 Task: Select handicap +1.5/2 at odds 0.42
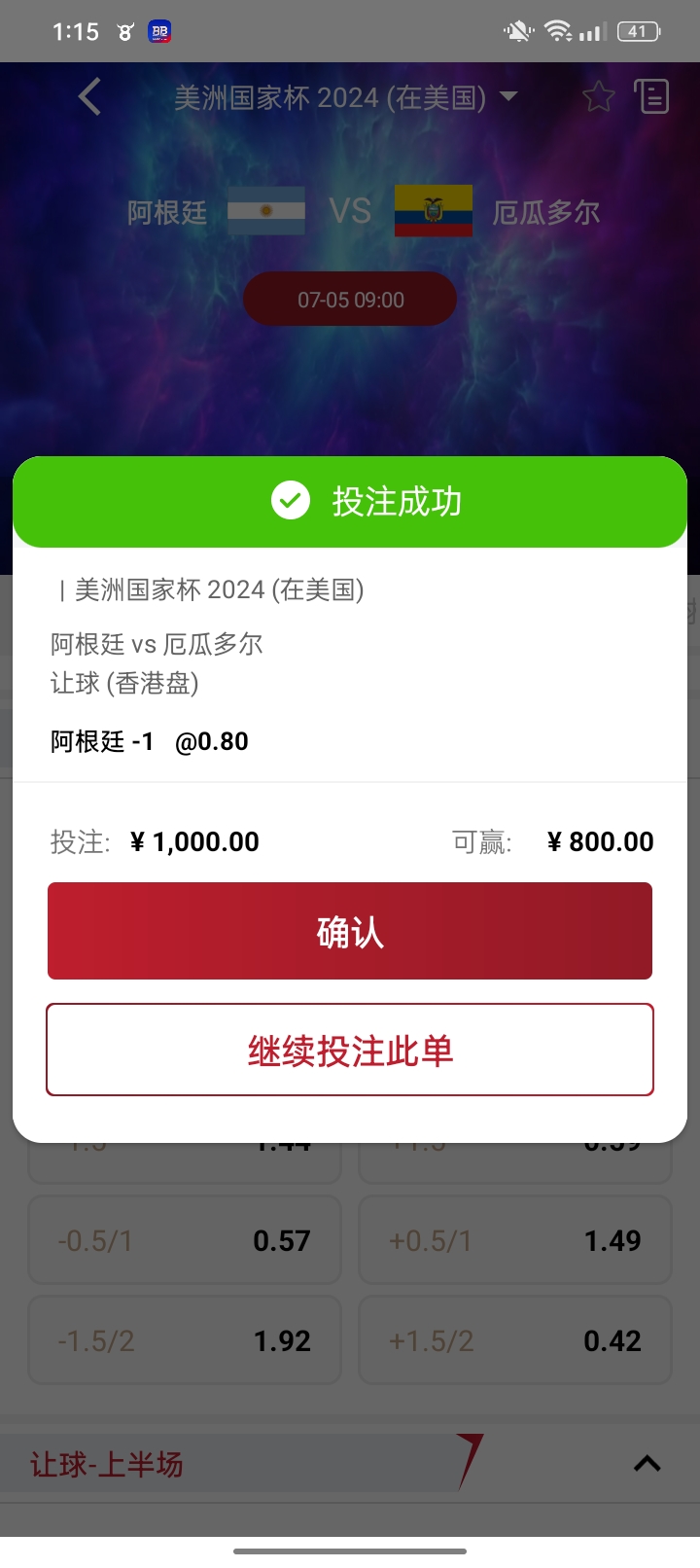515,1340
